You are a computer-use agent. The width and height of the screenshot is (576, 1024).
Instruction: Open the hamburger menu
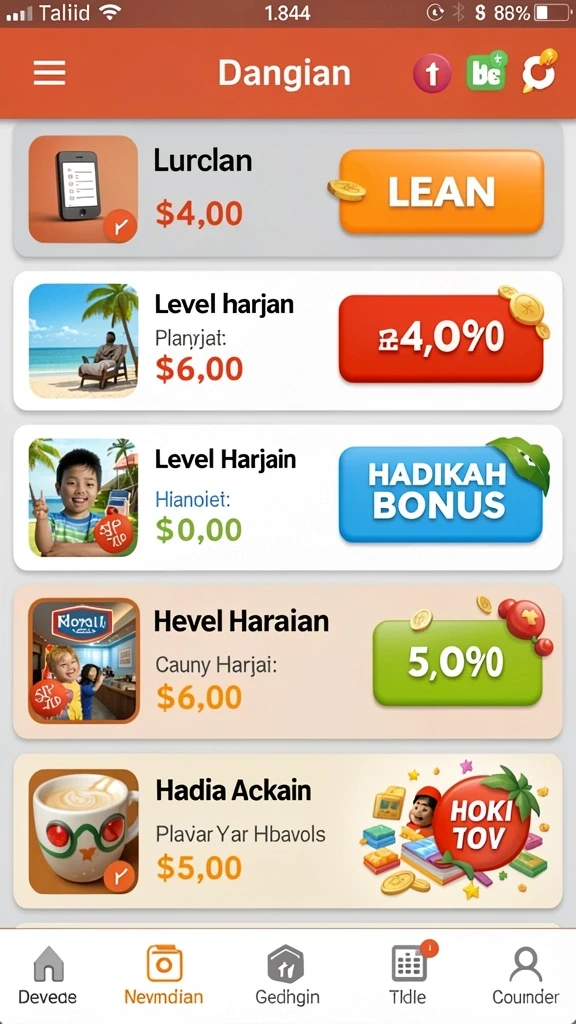[50, 72]
